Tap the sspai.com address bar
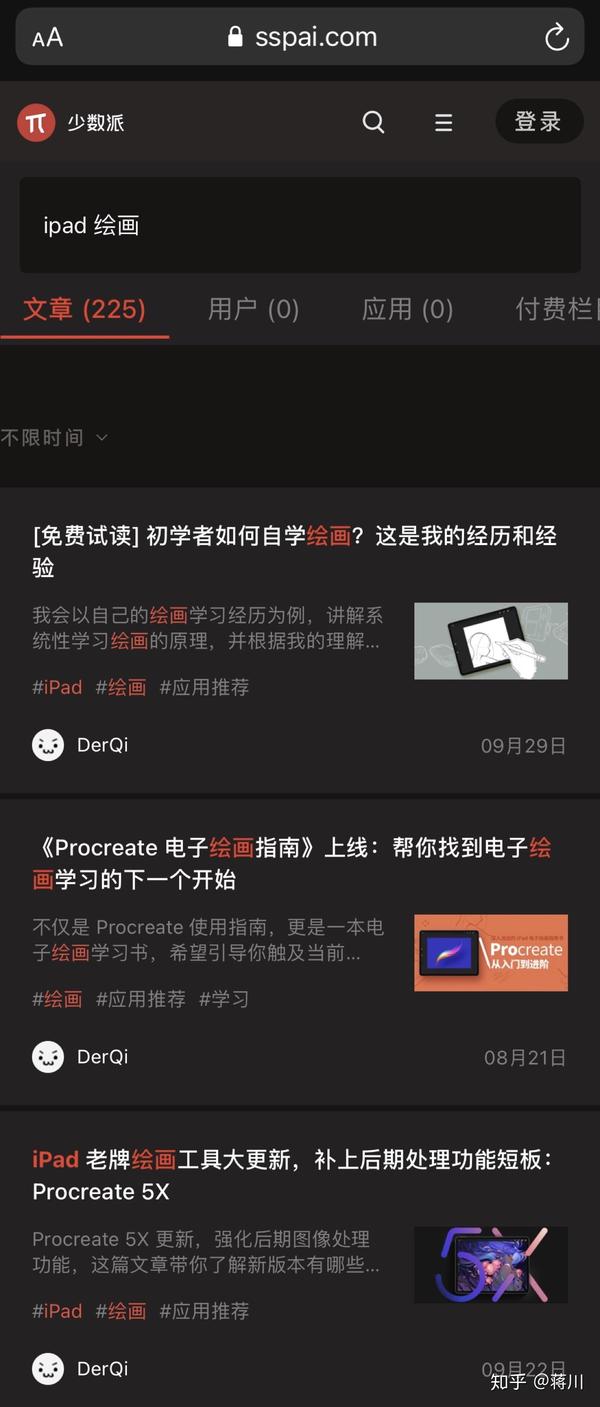Image resolution: width=600 pixels, height=1407 pixels. pos(302,38)
